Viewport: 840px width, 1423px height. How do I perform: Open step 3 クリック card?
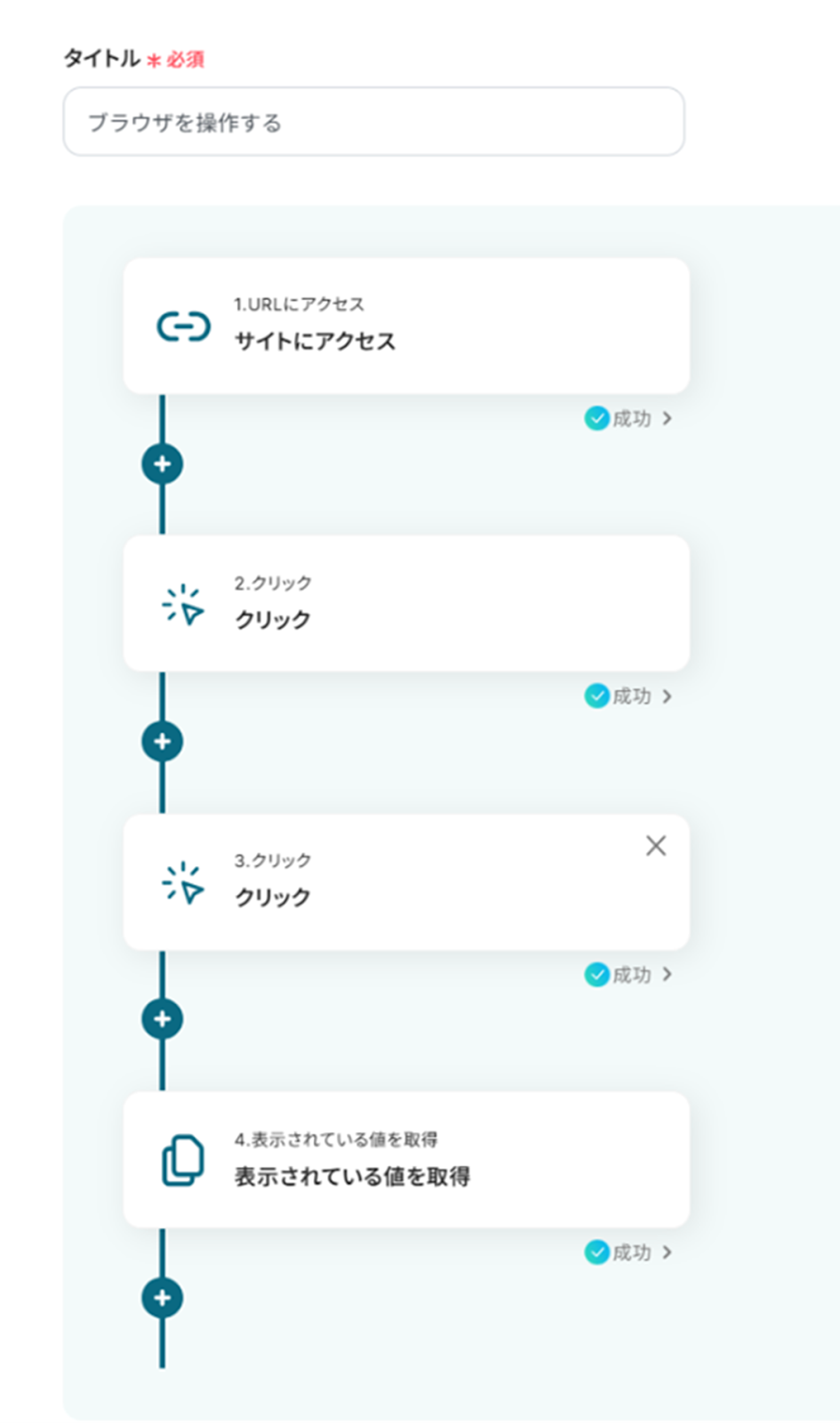(405, 882)
